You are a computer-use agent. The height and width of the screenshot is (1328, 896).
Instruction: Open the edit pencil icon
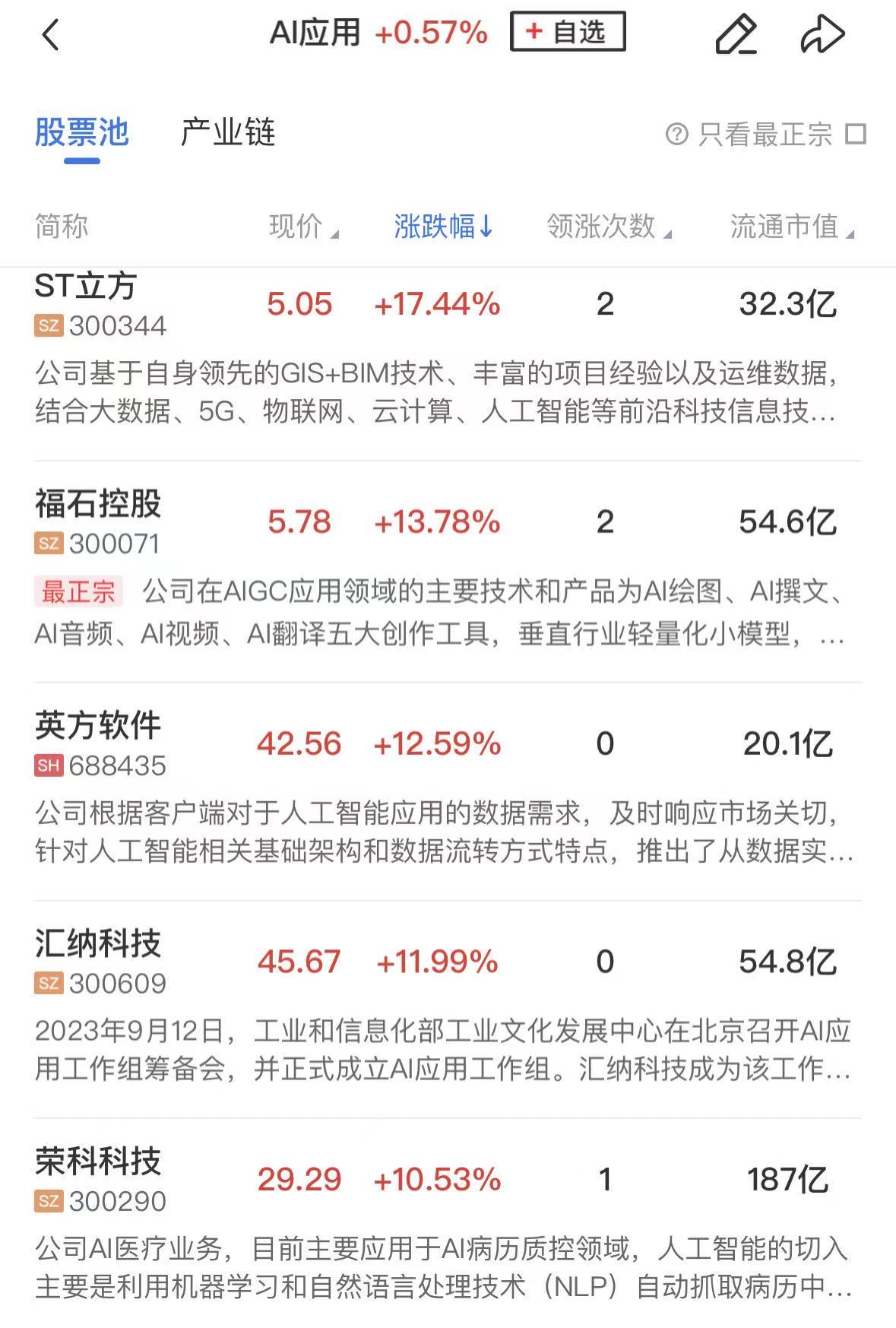736,35
